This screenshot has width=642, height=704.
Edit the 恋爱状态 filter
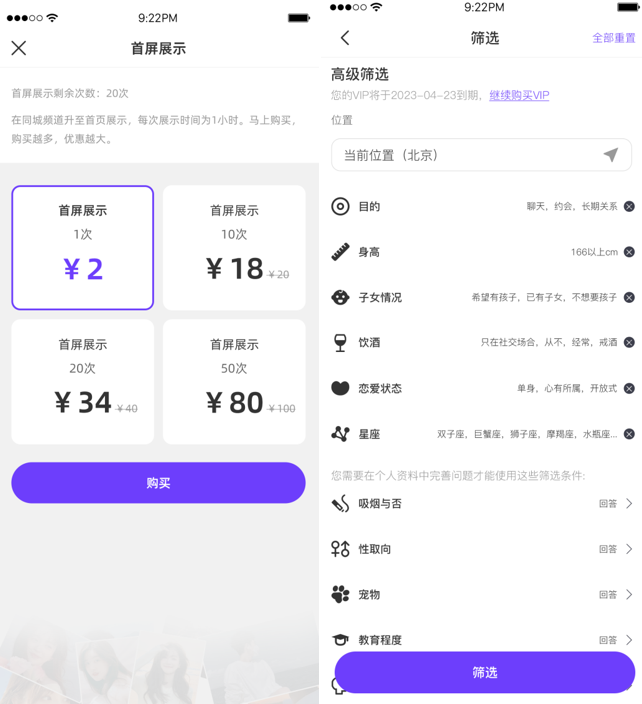(x=480, y=388)
